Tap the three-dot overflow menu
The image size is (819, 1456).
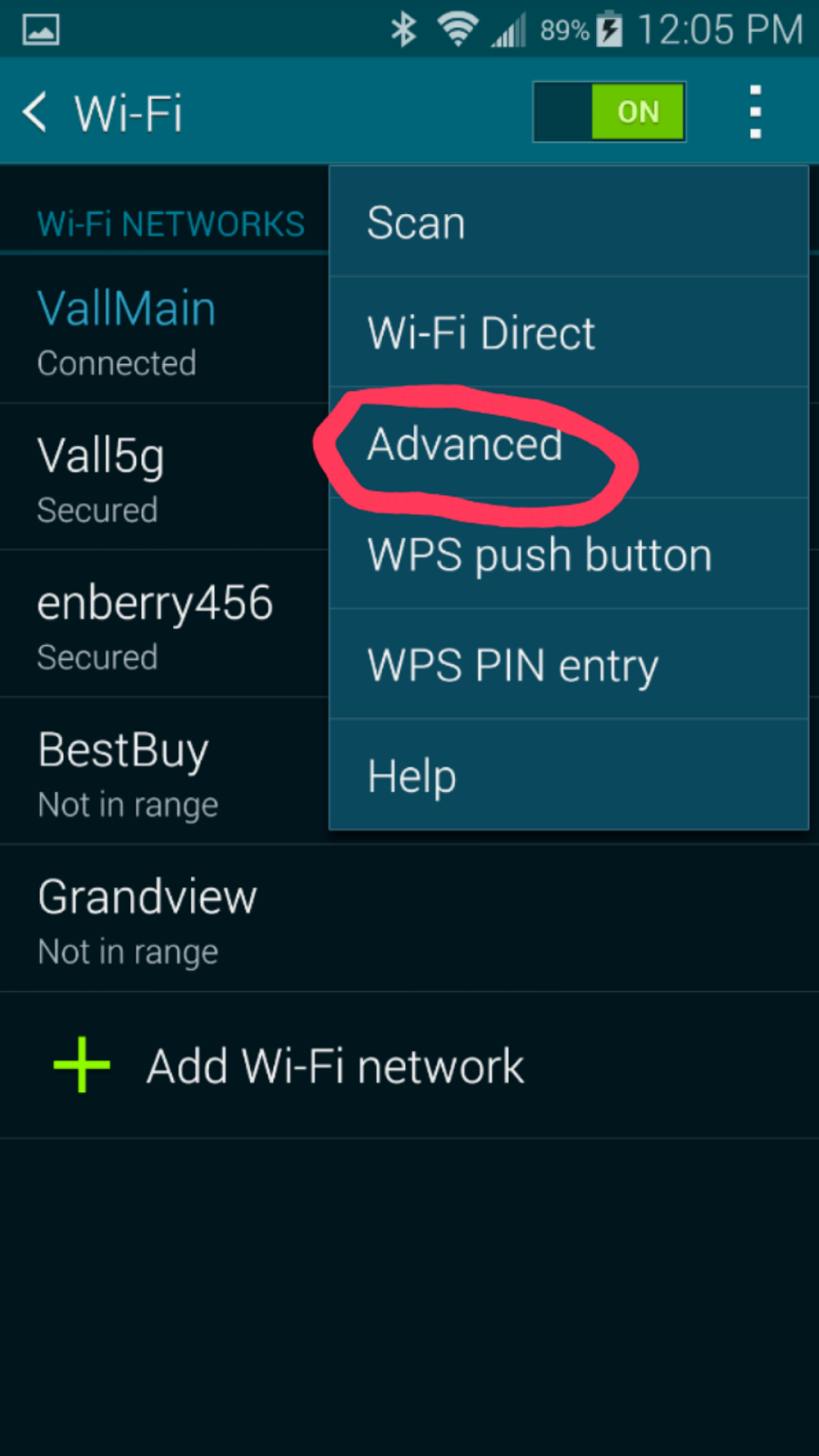coord(754,112)
